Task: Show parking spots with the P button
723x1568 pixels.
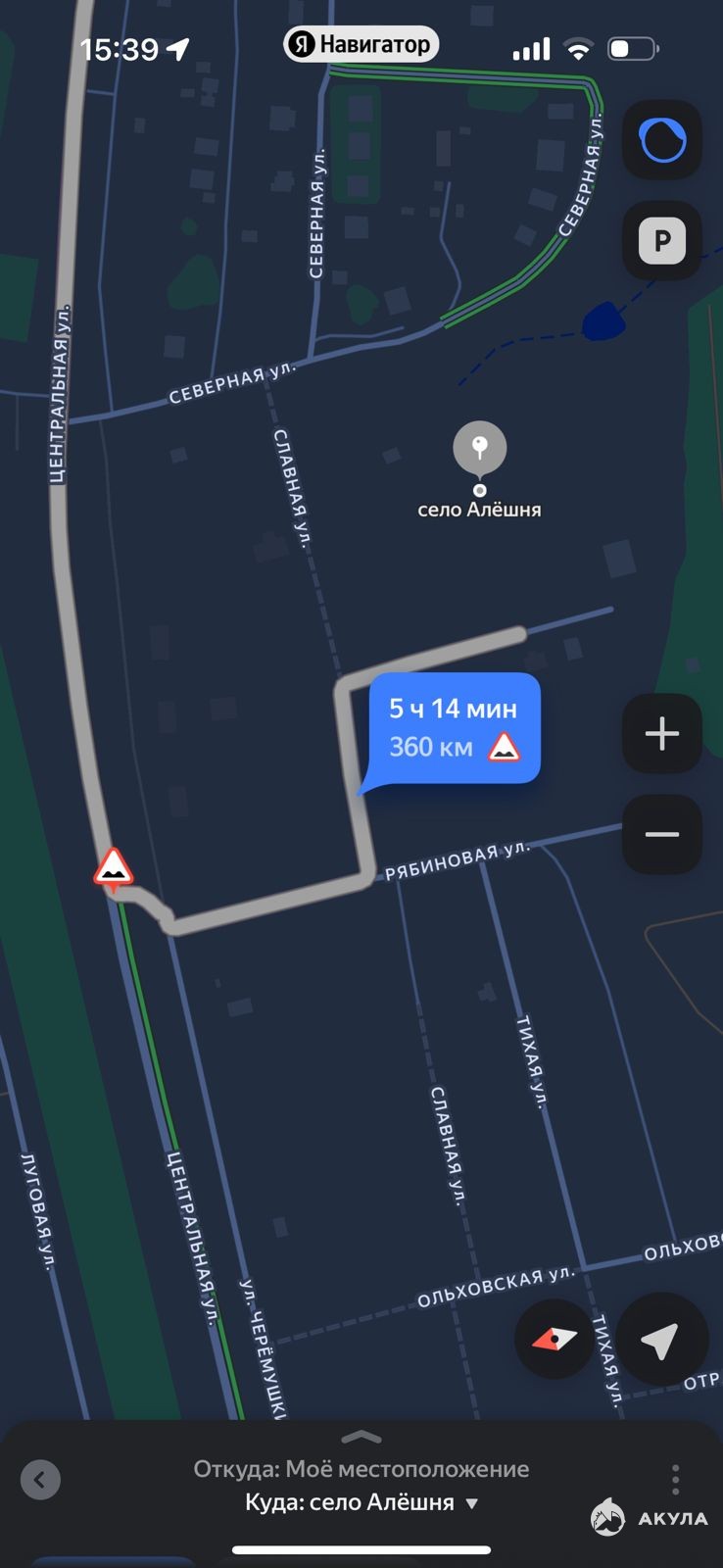Action: [x=662, y=241]
